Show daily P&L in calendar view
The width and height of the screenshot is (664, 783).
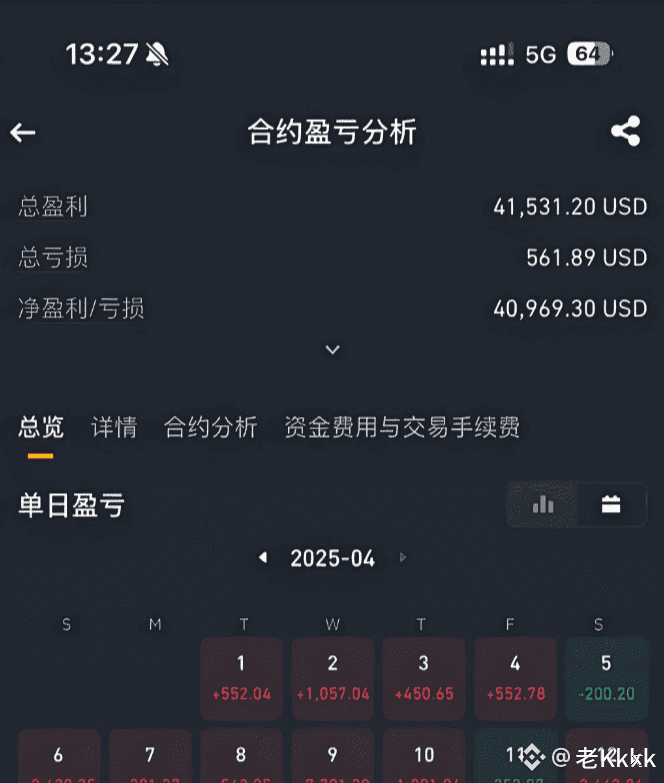coord(610,505)
